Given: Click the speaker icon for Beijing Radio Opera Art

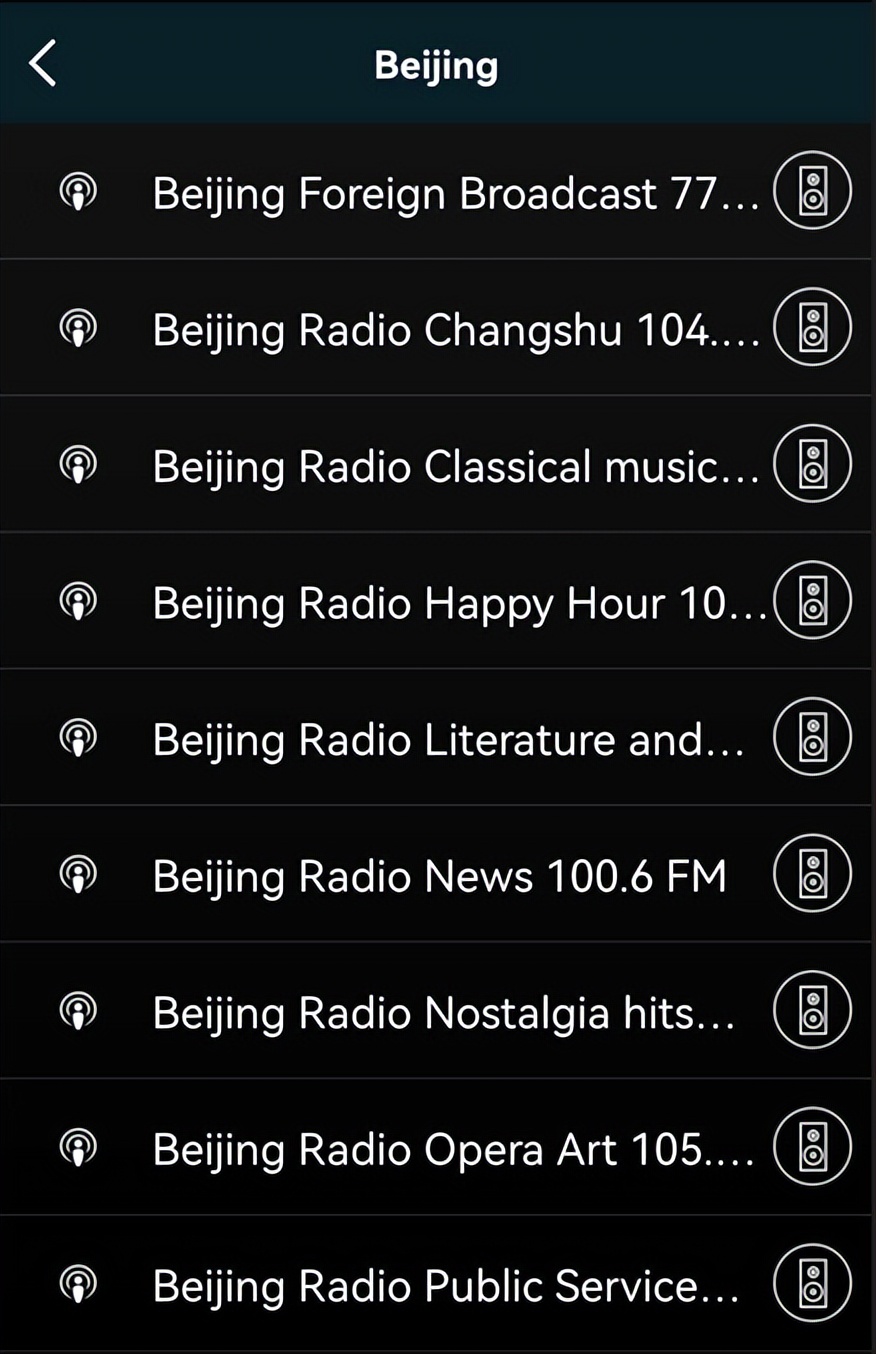Looking at the screenshot, I should pyautogui.click(x=812, y=1146).
